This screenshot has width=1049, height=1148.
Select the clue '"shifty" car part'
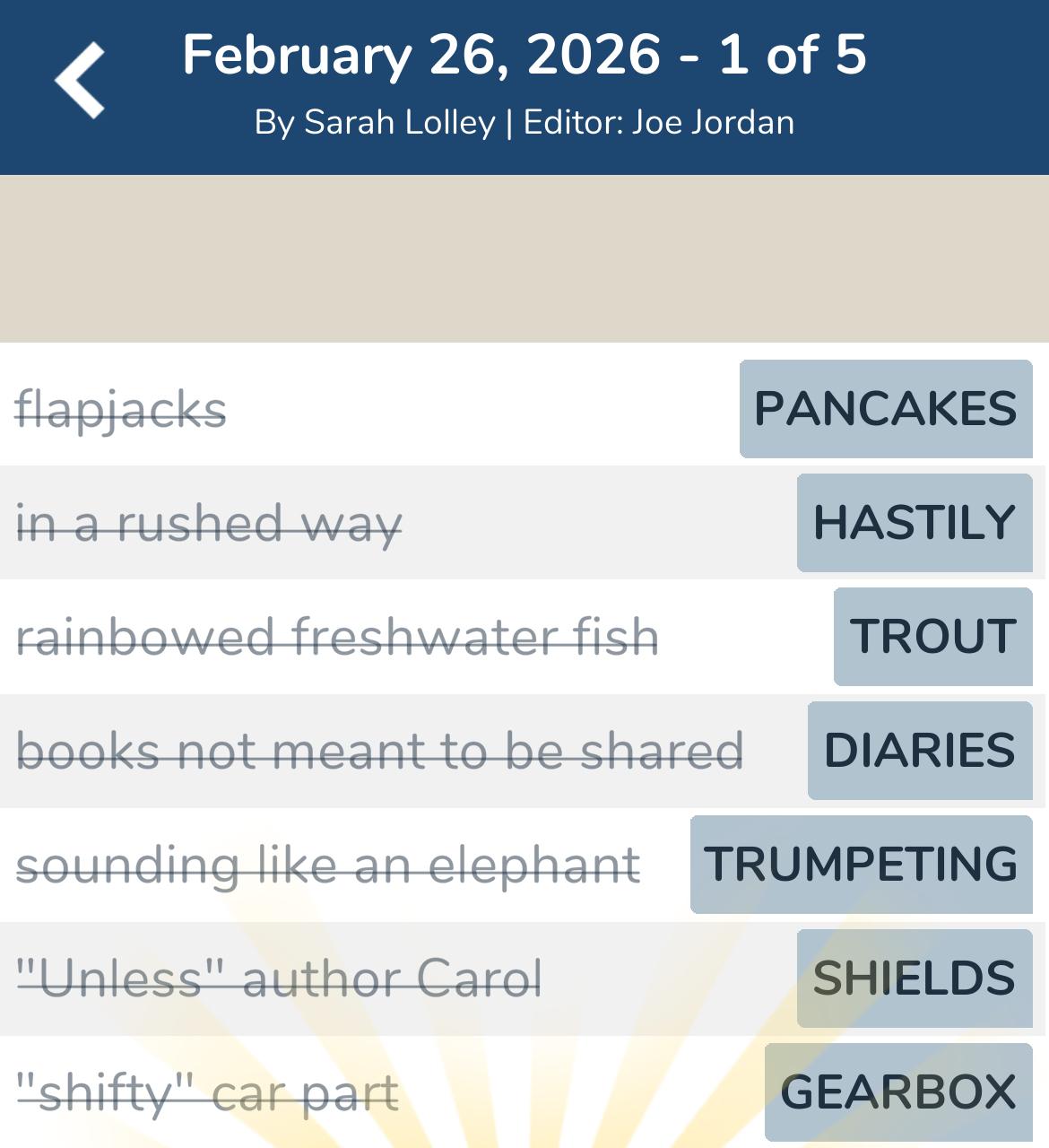208,1092
